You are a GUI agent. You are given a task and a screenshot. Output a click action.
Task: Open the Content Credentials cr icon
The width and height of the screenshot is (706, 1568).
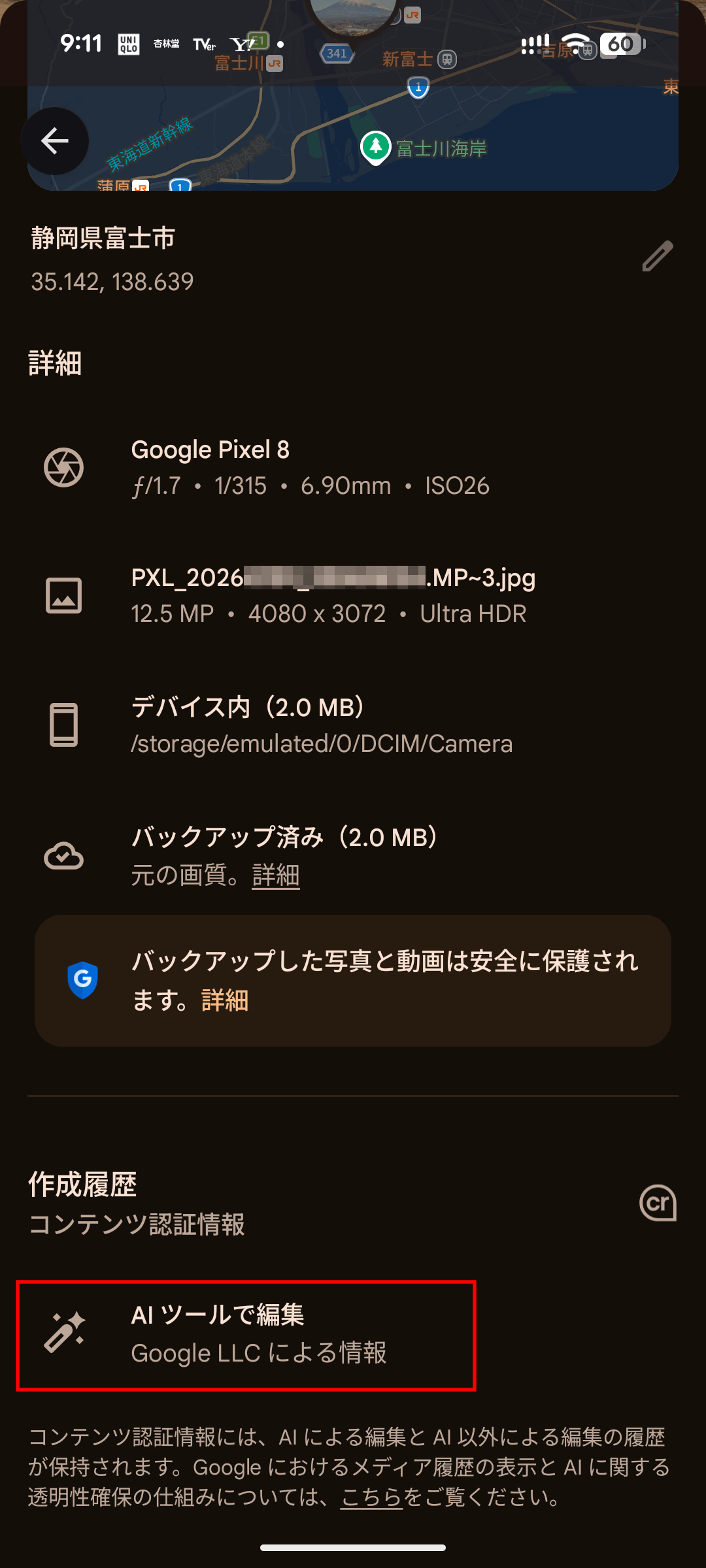tap(658, 1203)
